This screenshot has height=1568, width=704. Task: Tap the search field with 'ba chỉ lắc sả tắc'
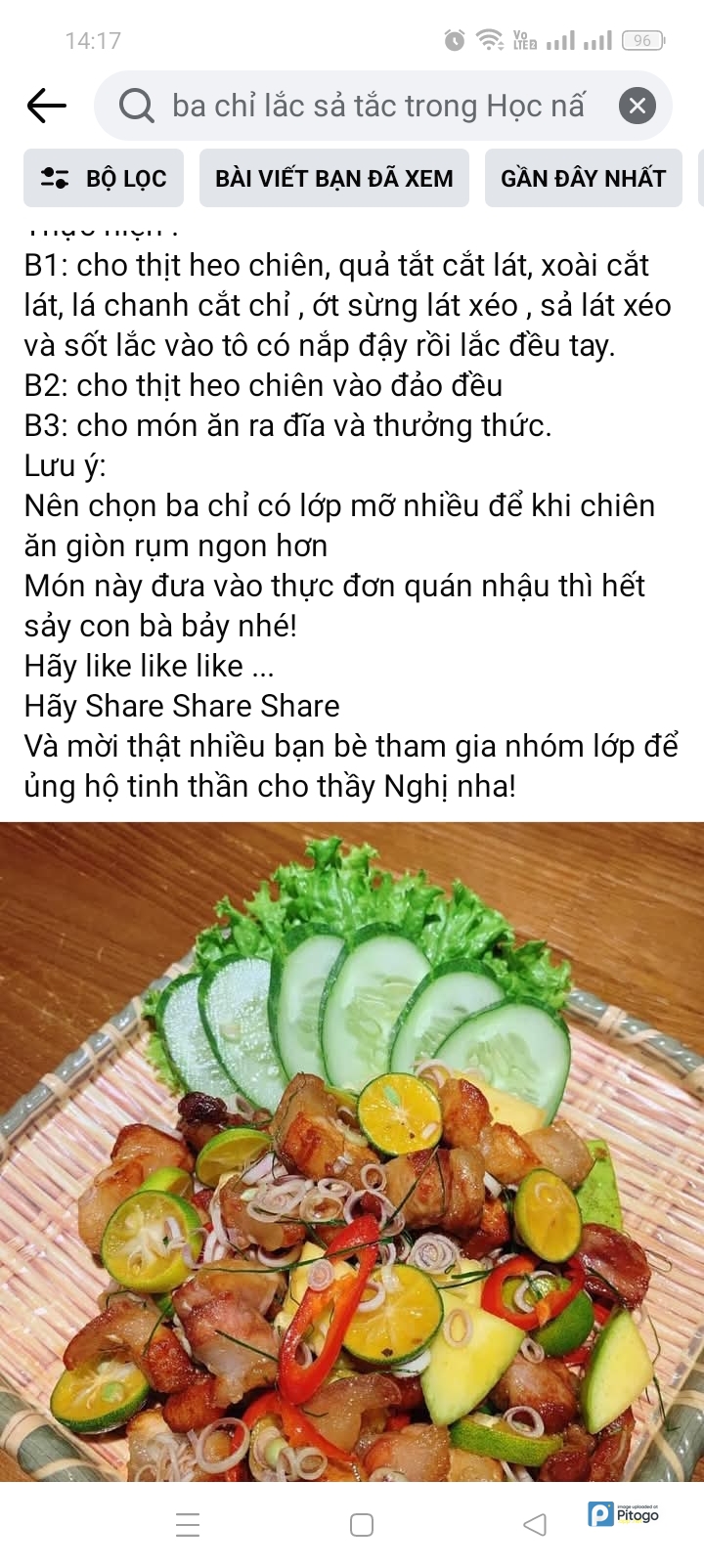pos(376,106)
